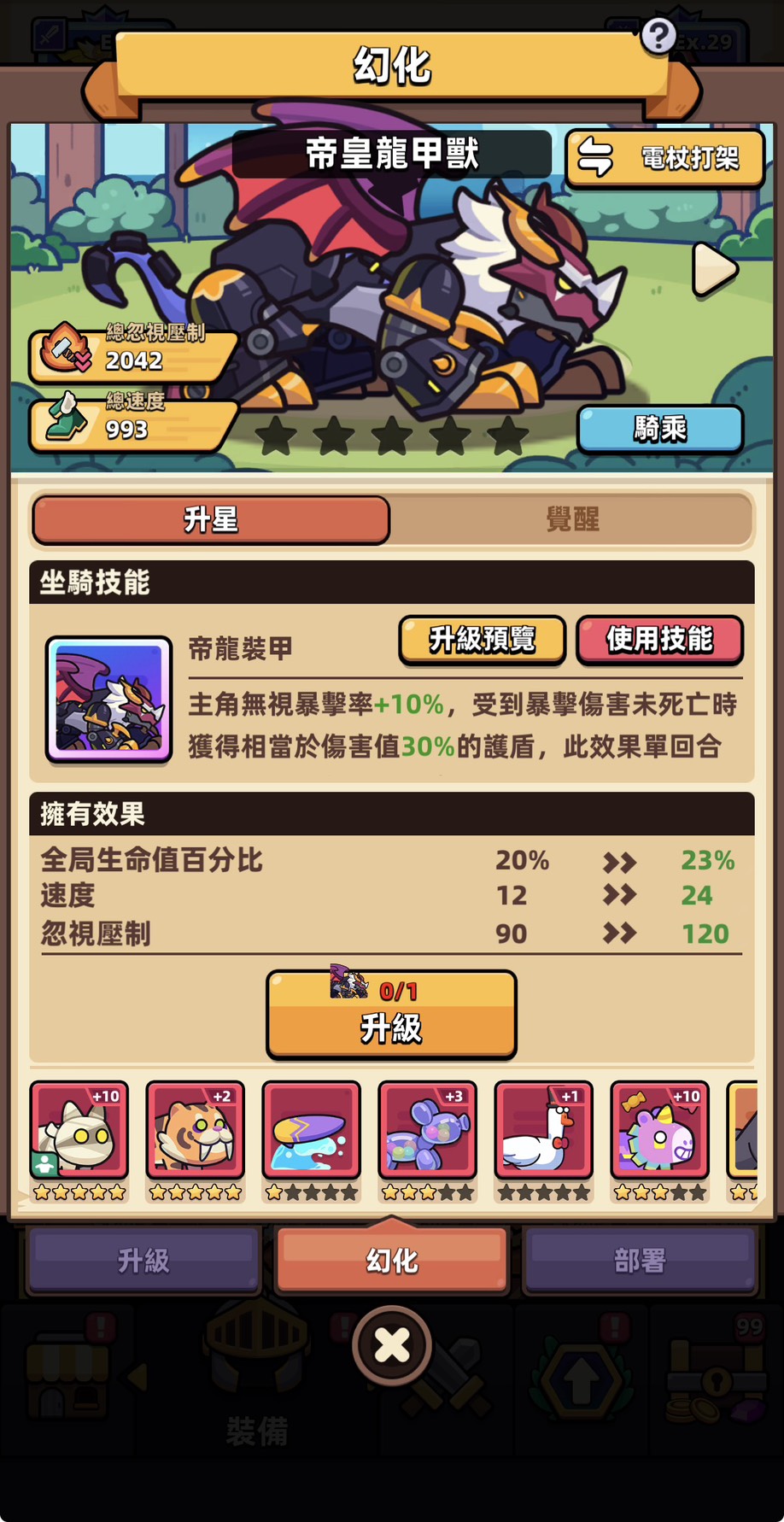Open 升級預覽 upgrade preview

pyautogui.click(x=482, y=639)
